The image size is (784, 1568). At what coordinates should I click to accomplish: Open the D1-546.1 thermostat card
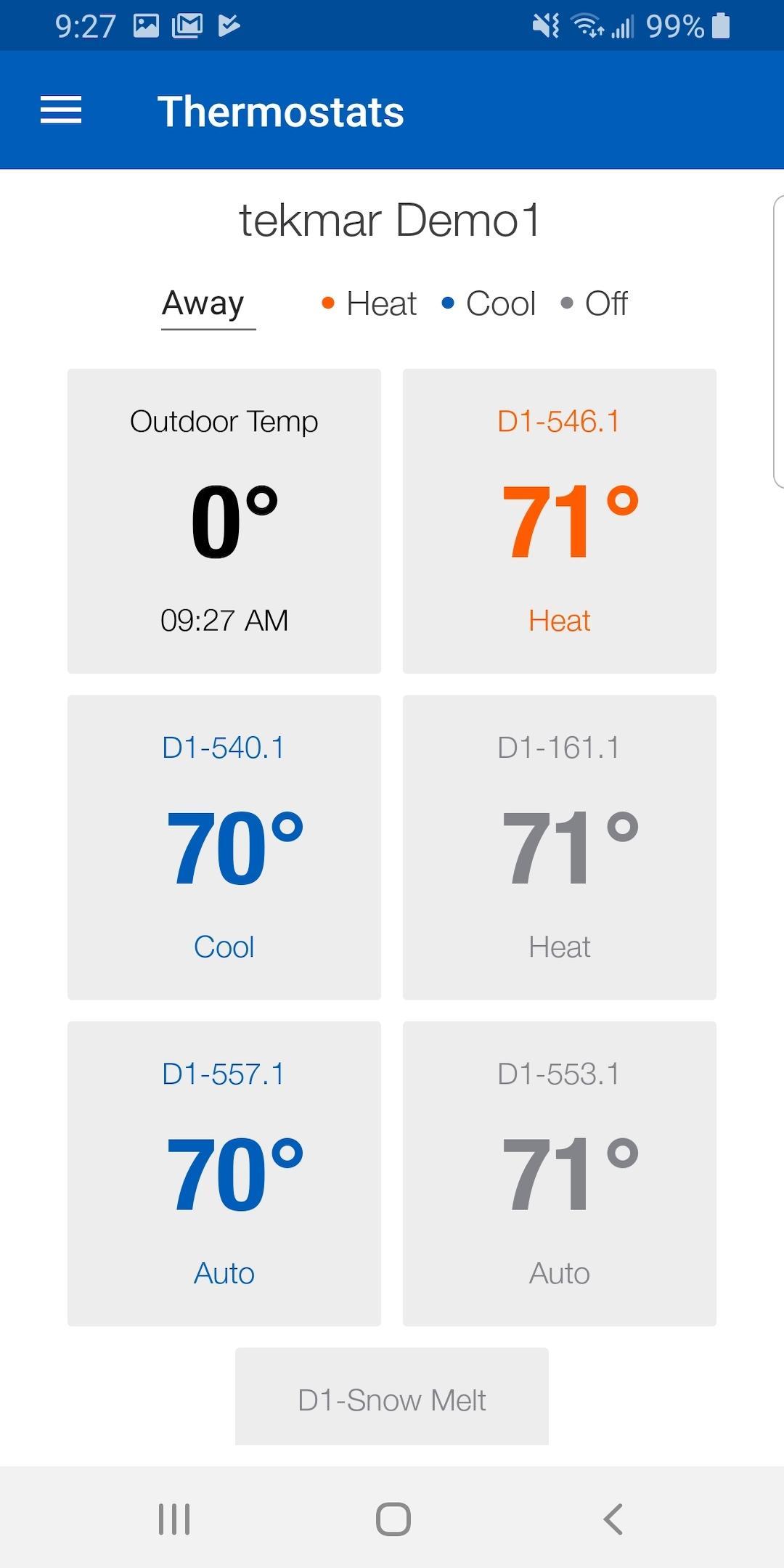pos(559,520)
